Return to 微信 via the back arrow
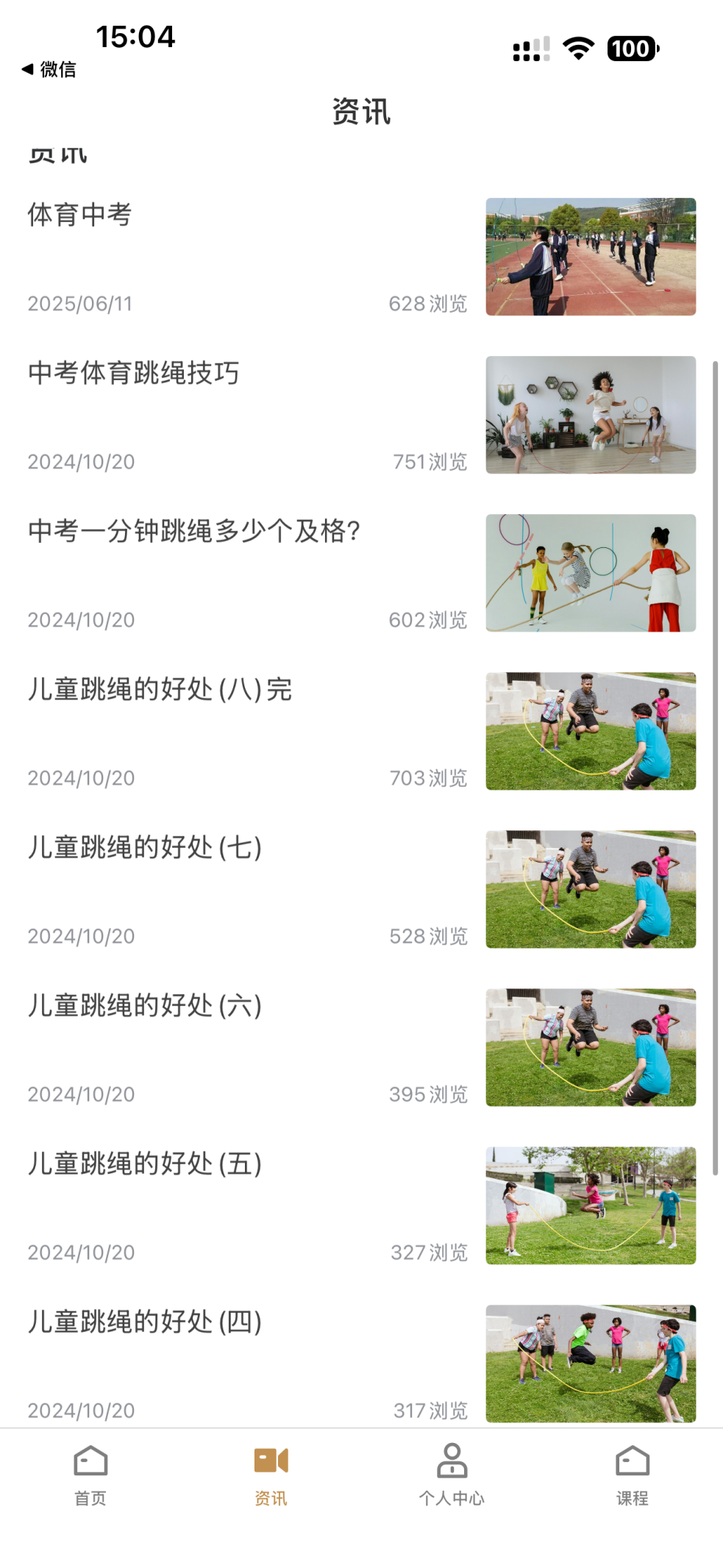Screen dimensions: 723x1568 pyautogui.click(x=49, y=69)
